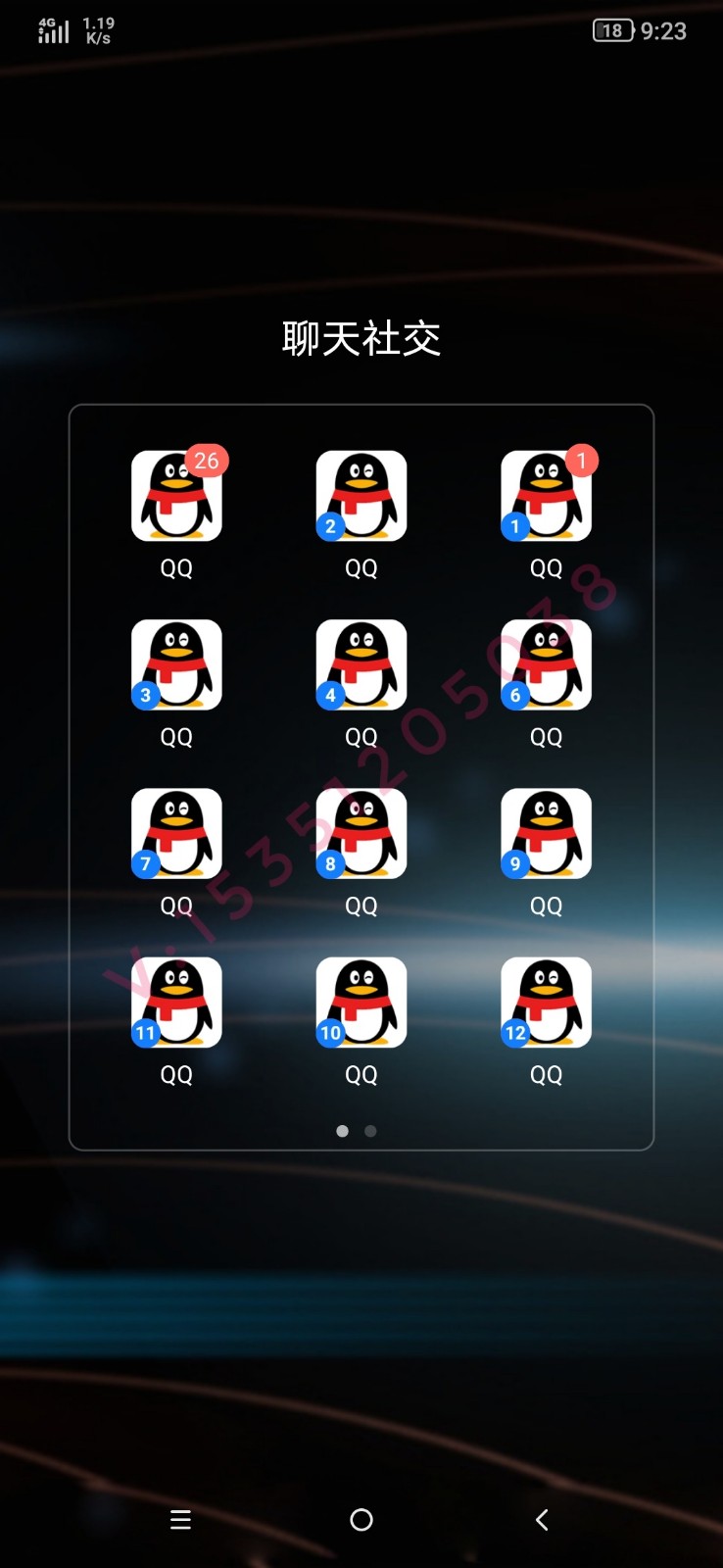Rename the 聊天社交 folder title
Image resolution: width=723 pixels, height=1568 pixels.
(361, 339)
